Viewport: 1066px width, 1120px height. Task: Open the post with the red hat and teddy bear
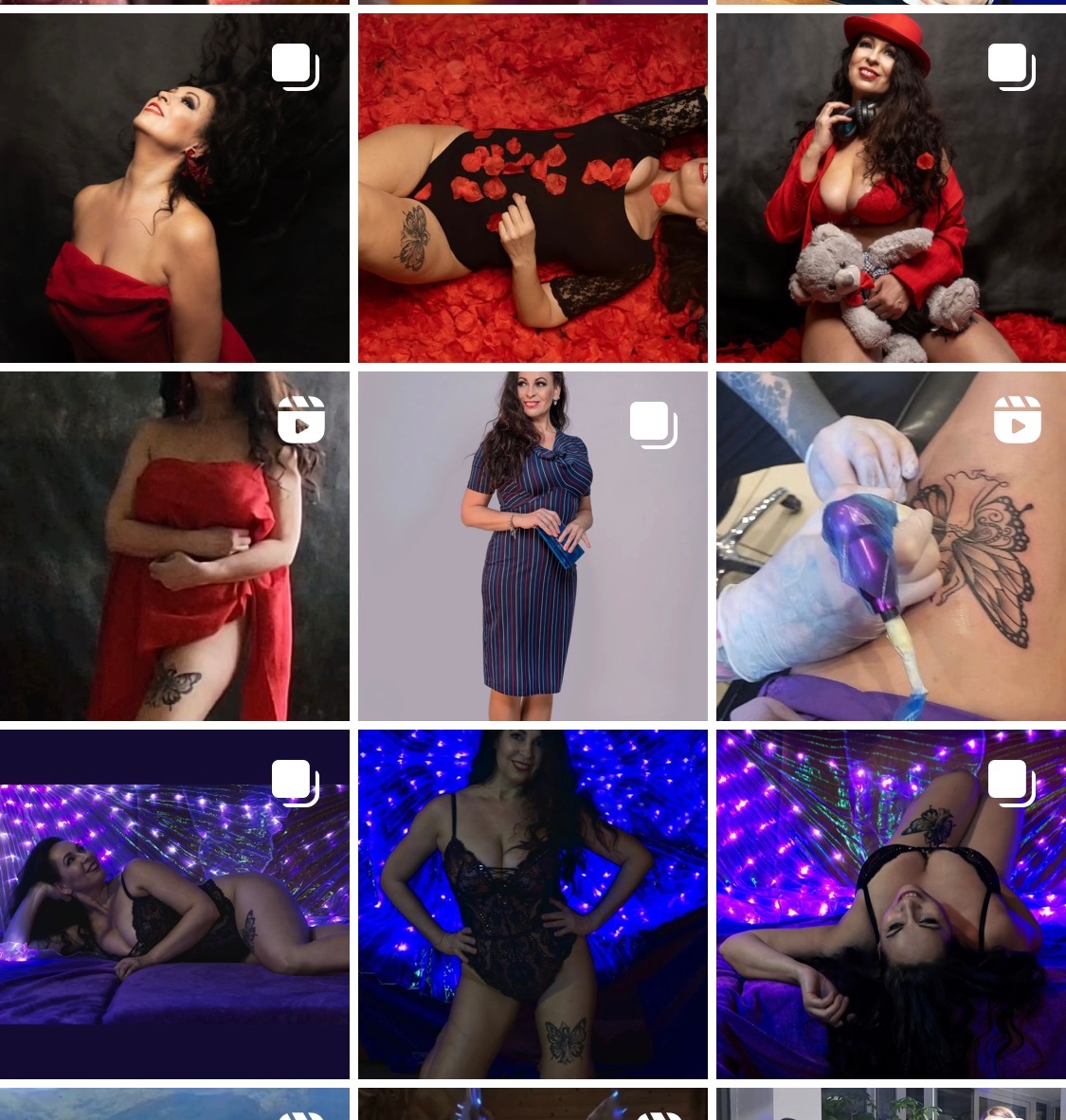891,188
